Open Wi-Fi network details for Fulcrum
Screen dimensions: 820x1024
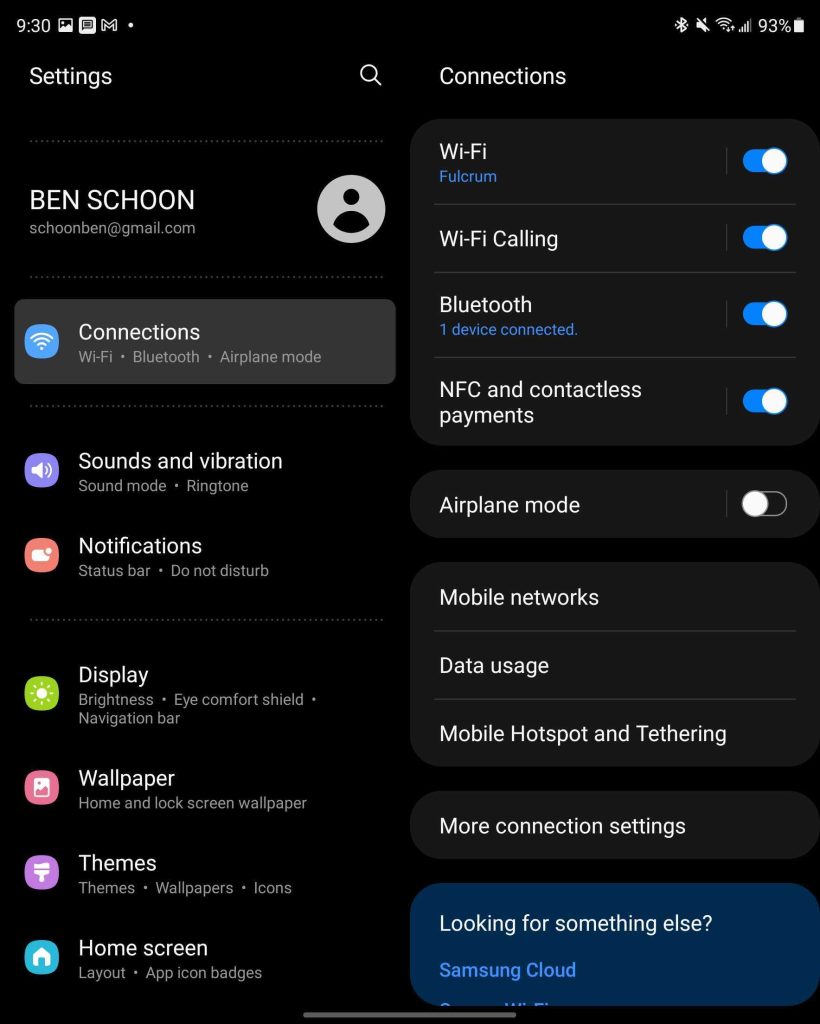[560, 162]
